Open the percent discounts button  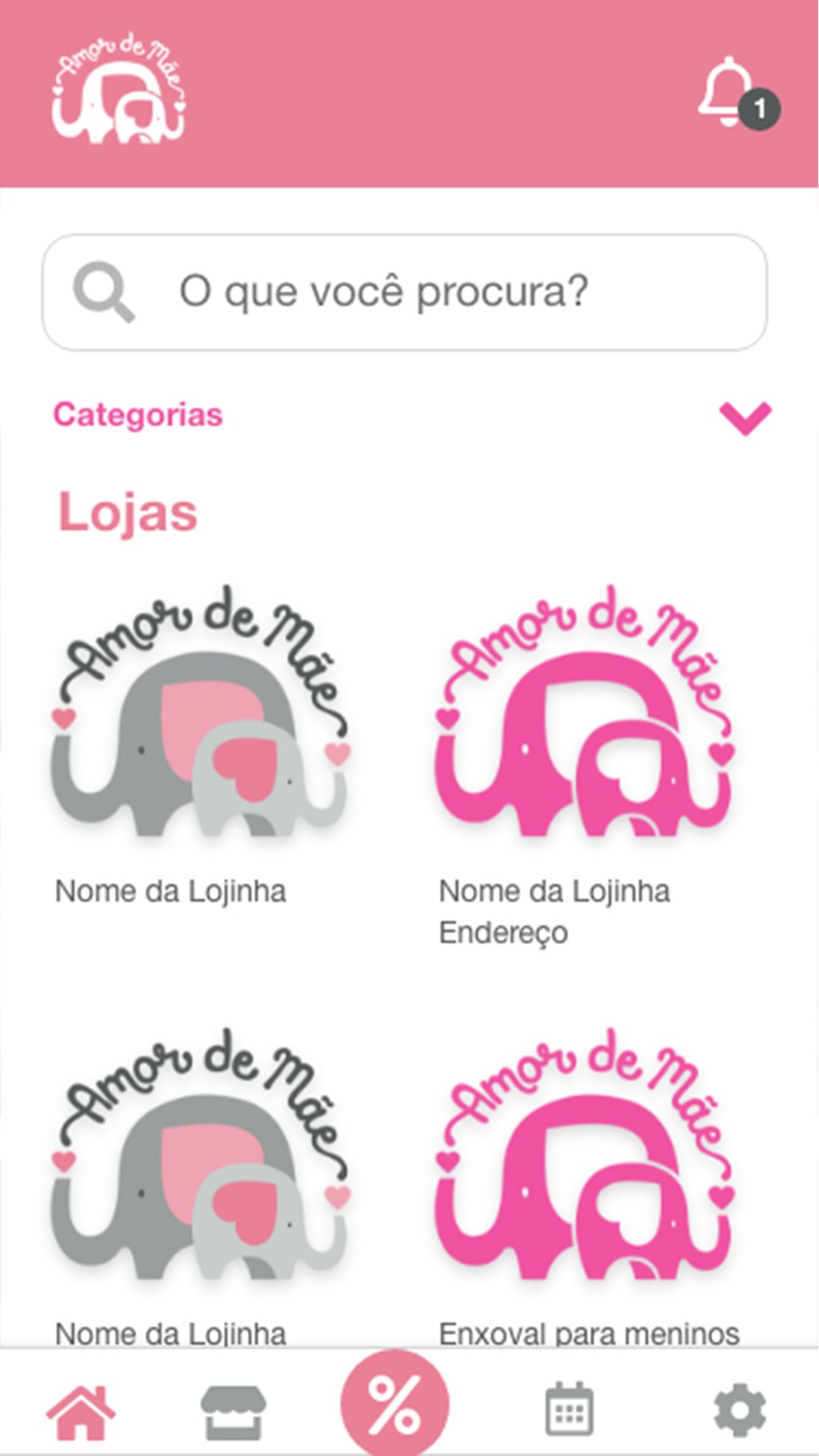pos(395,1404)
